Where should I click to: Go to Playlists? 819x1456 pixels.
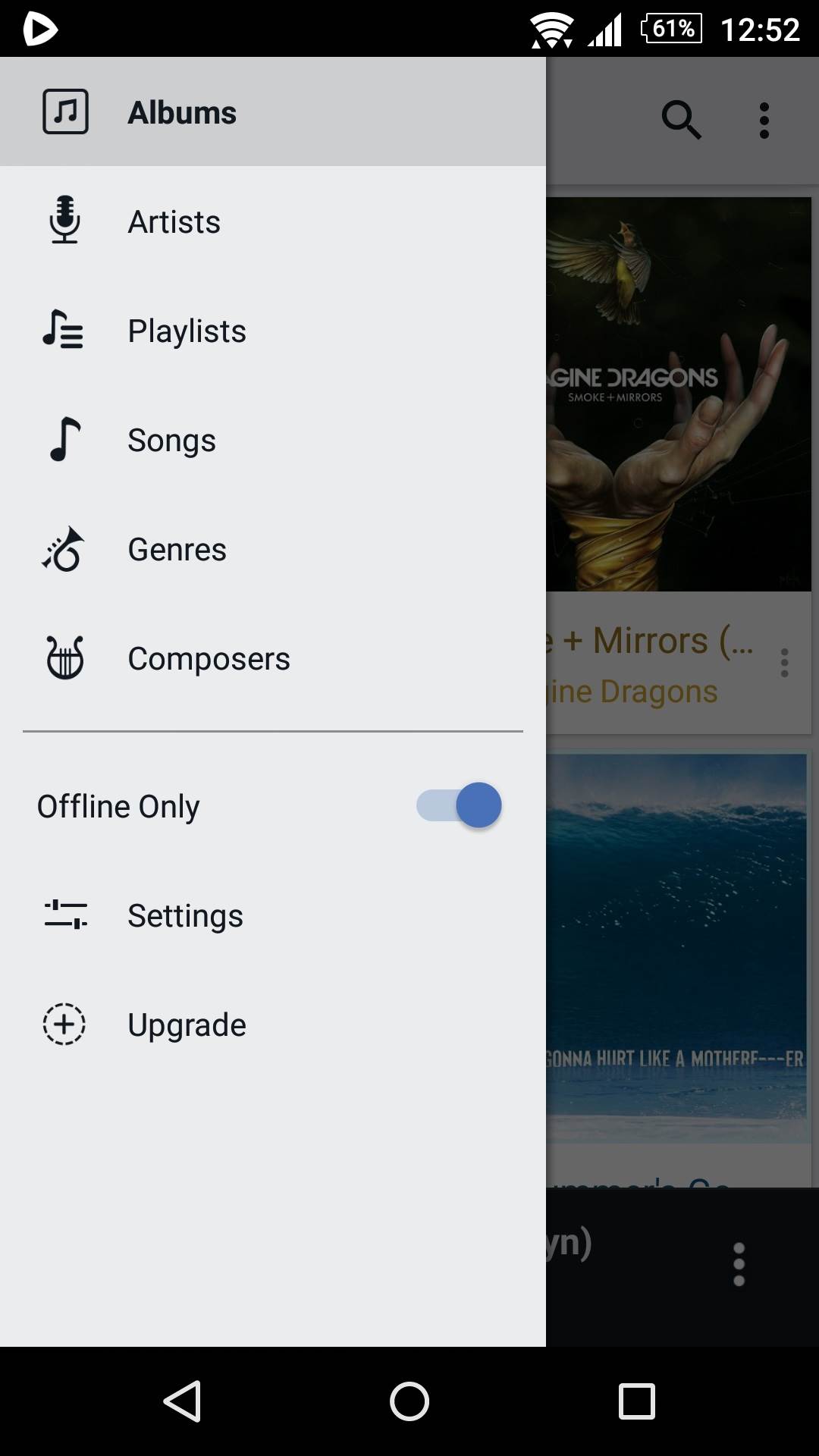187,331
